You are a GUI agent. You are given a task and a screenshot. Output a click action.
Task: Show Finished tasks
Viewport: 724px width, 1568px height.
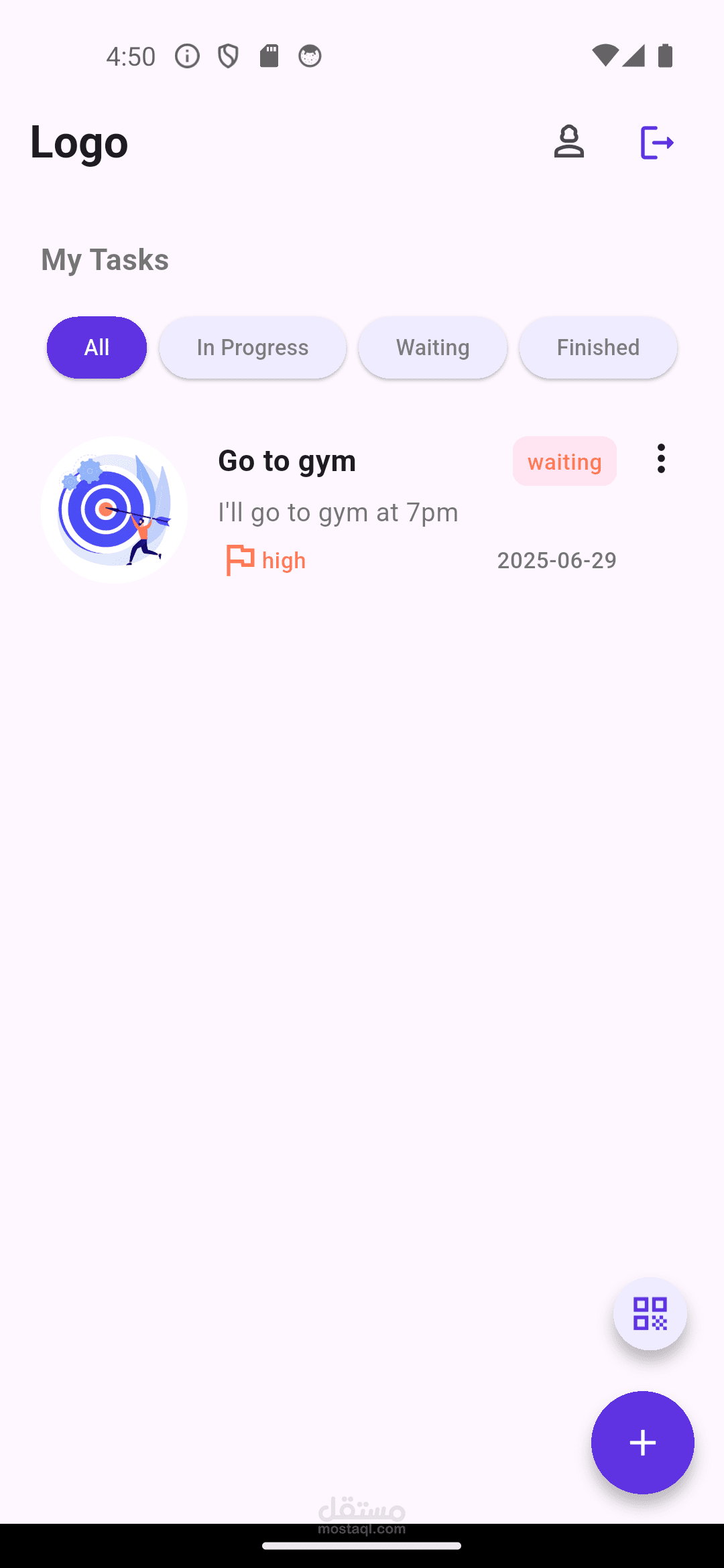[x=598, y=347]
